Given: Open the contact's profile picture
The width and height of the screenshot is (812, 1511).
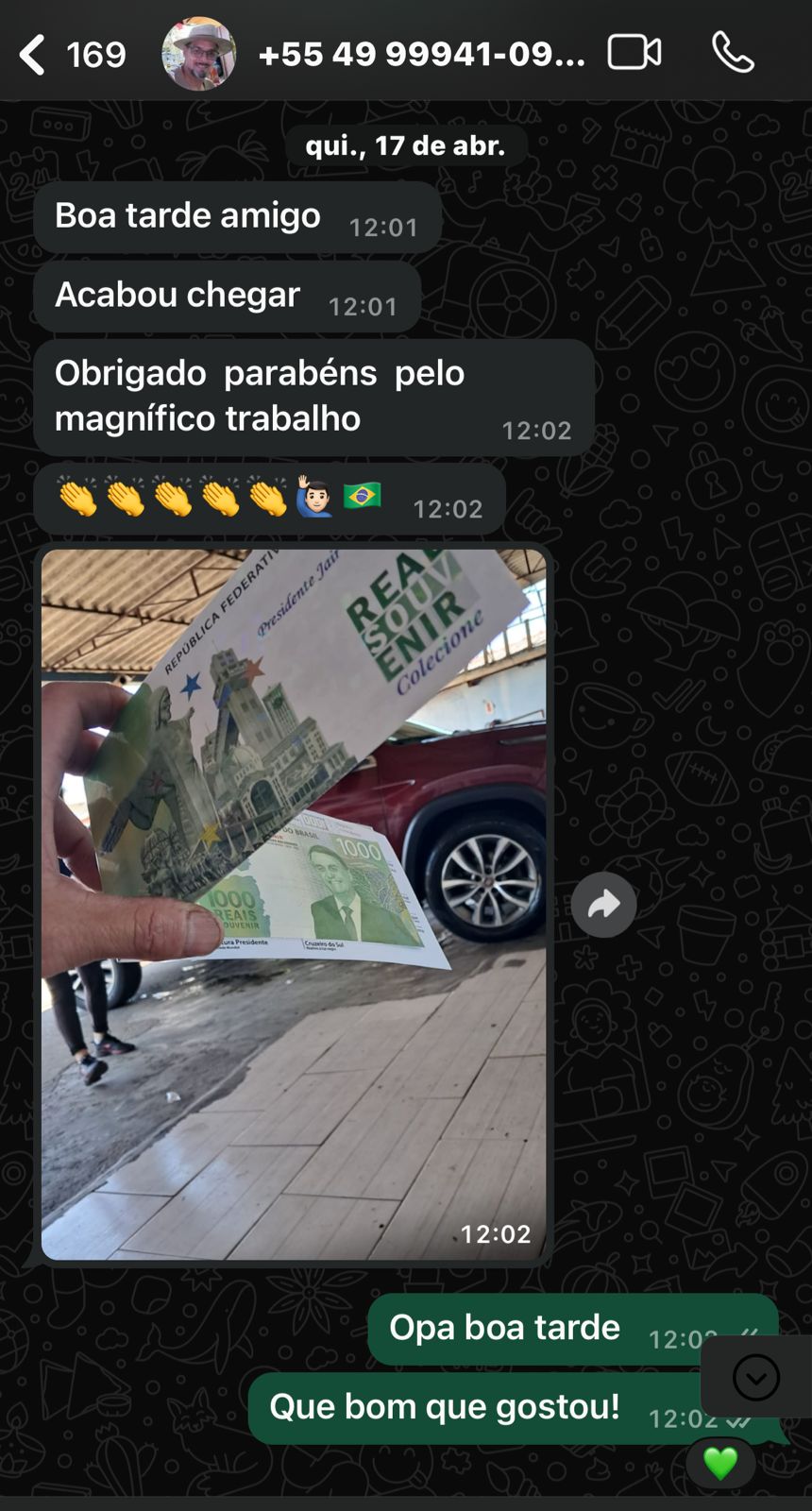Looking at the screenshot, I should (x=198, y=54).
